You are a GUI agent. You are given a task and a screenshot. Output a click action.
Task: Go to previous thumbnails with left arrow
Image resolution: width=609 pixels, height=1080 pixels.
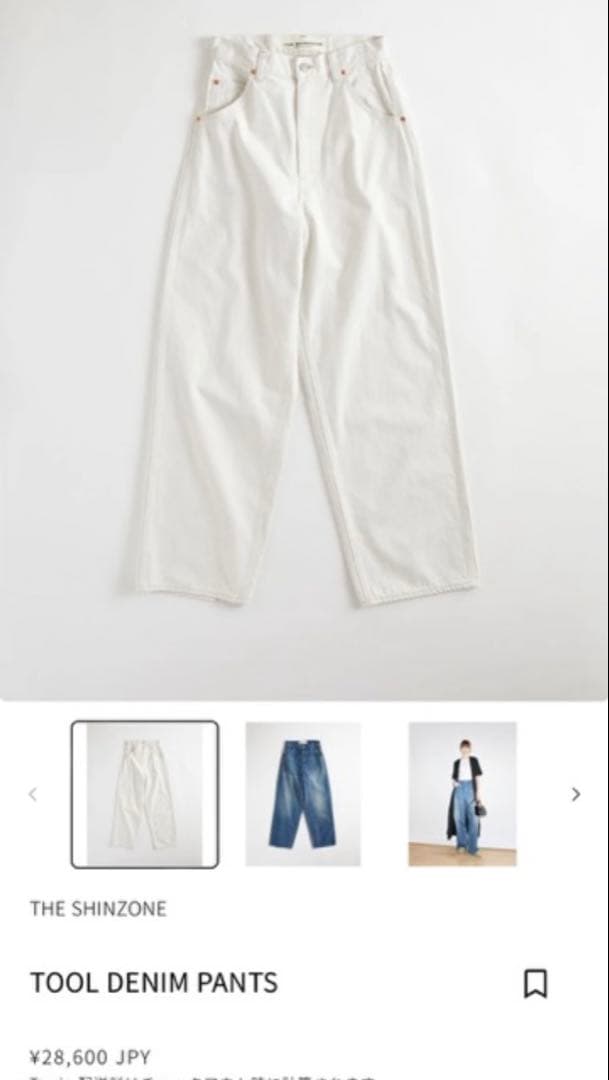[32, 794]
